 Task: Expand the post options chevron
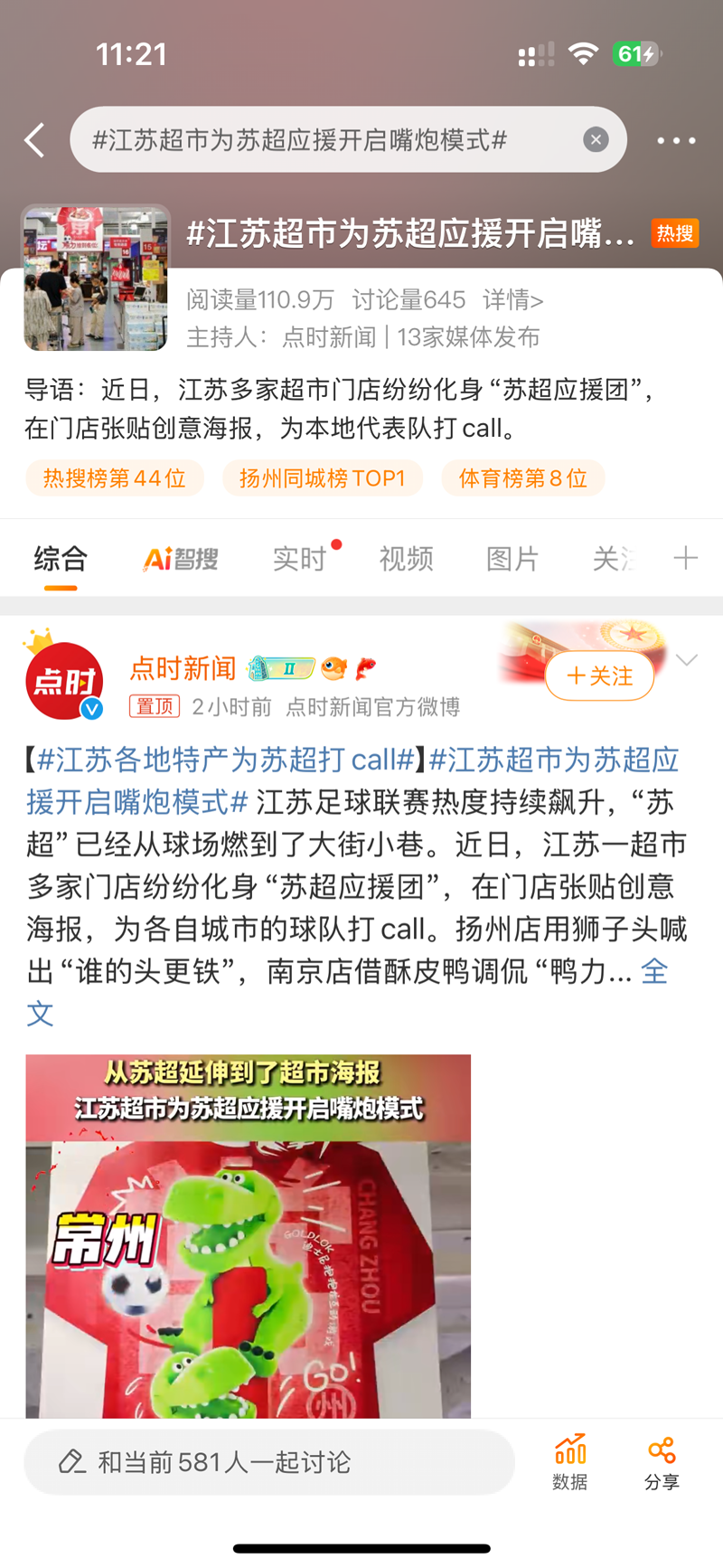coord(687,660)
